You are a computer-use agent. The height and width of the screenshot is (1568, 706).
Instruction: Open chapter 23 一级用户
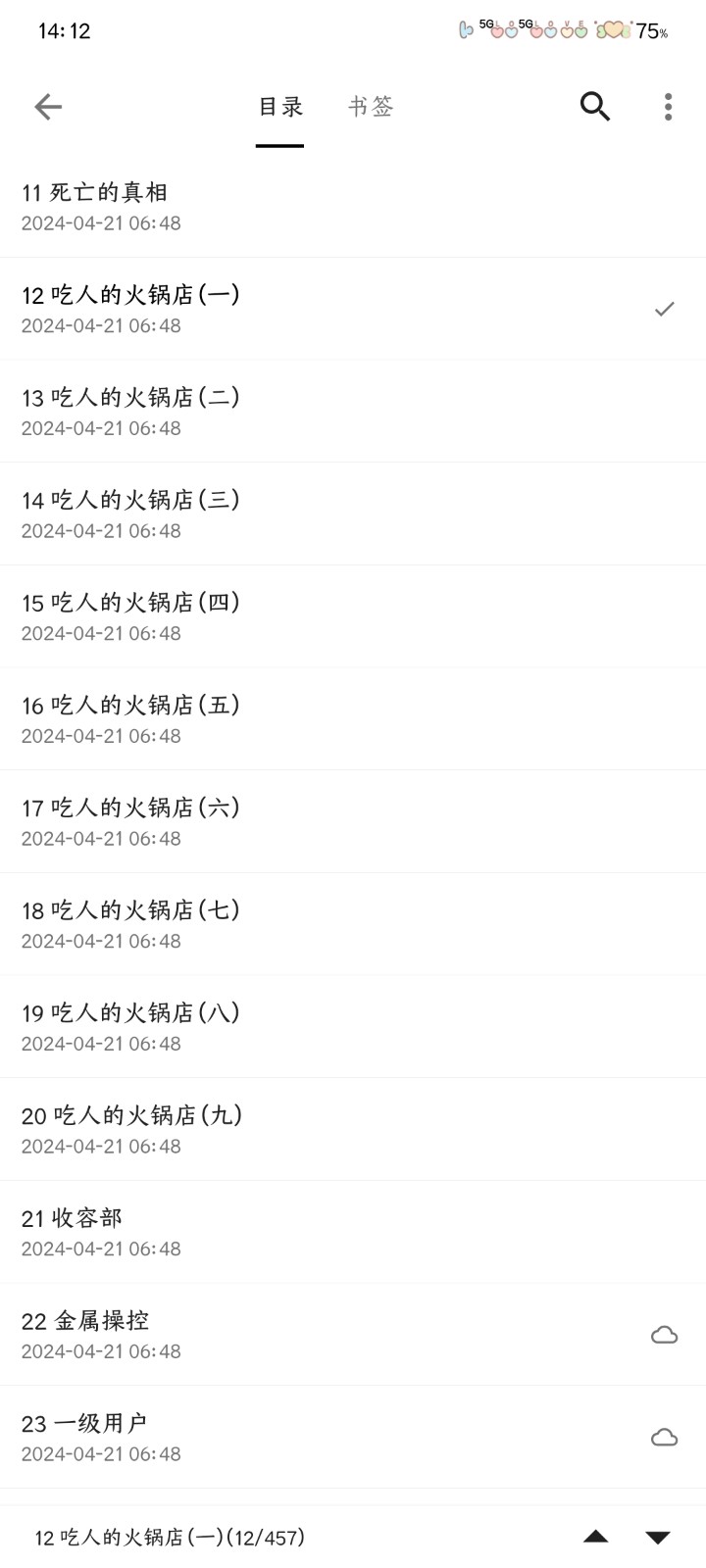coord(294,1437)
